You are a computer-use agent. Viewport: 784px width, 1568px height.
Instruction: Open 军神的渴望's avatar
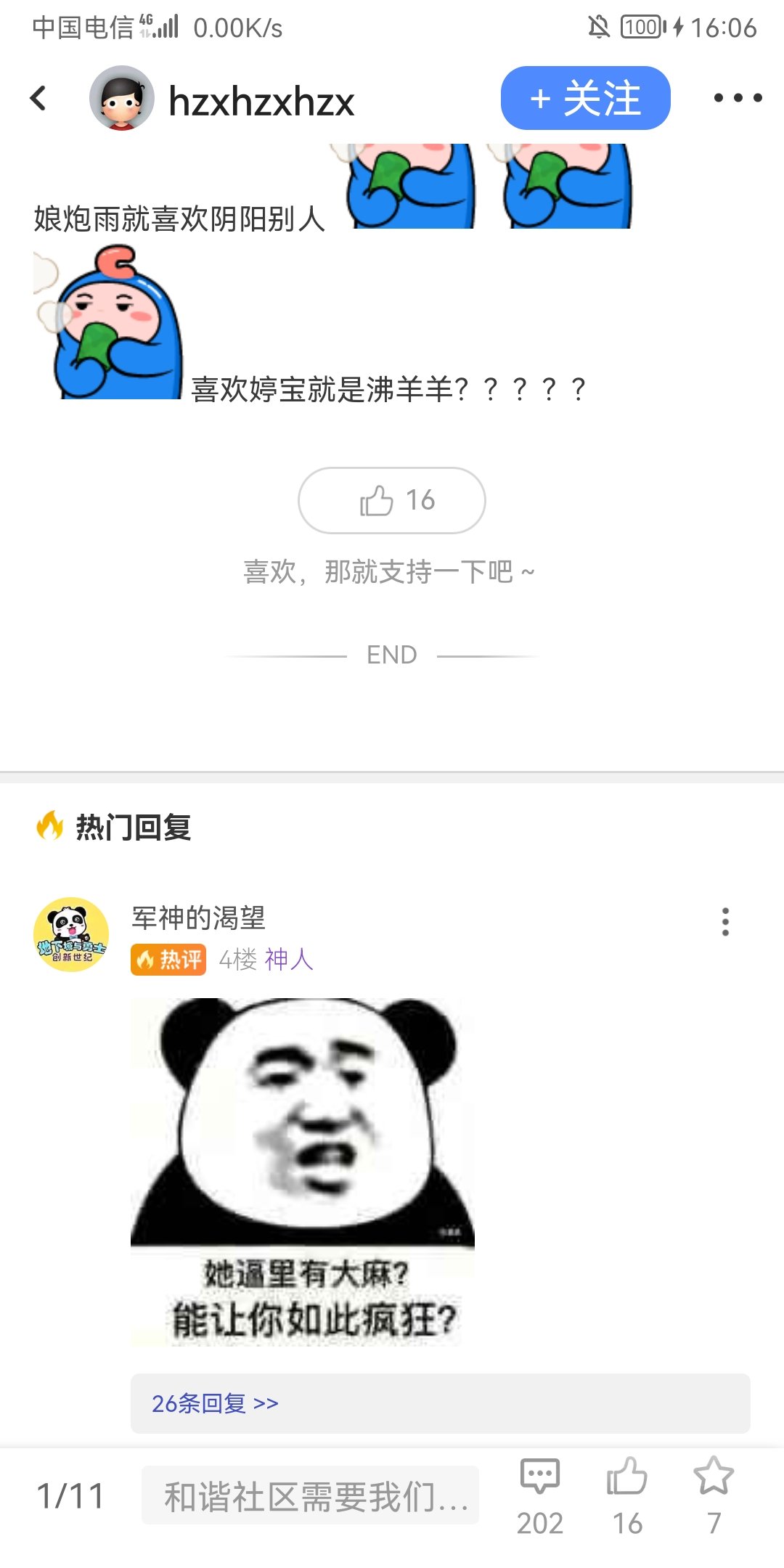tap(71, 934)
